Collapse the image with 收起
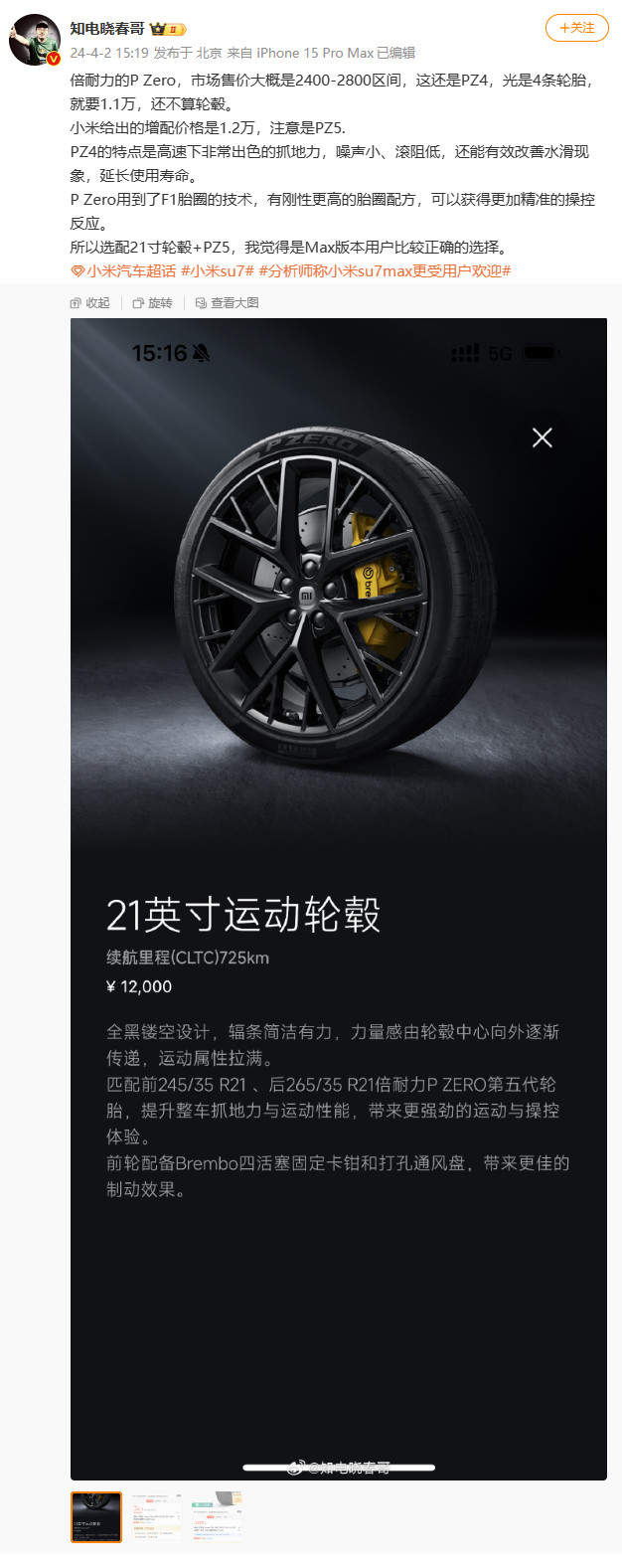The image size is (622, 1568). point(90,303)
